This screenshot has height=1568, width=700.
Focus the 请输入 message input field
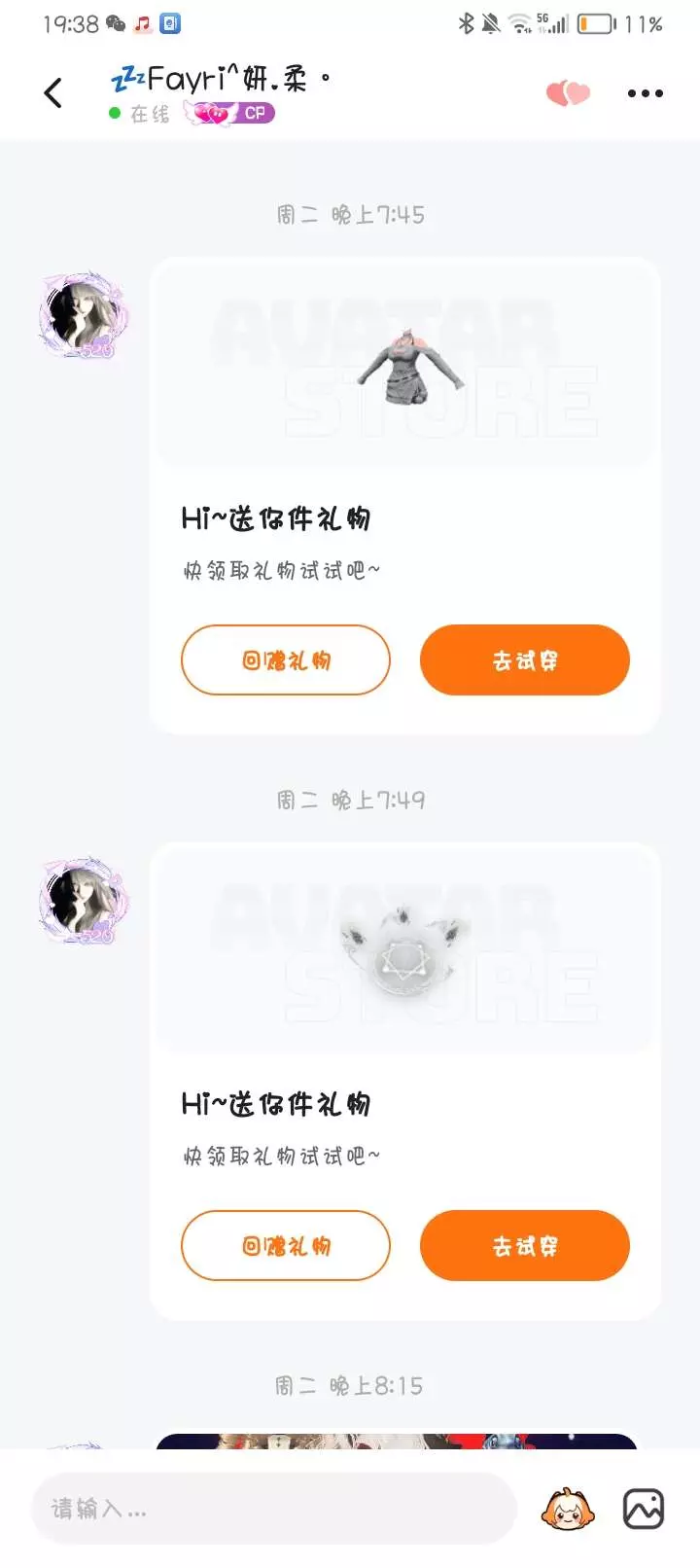pyautogui.click(x=274, y=1509)
